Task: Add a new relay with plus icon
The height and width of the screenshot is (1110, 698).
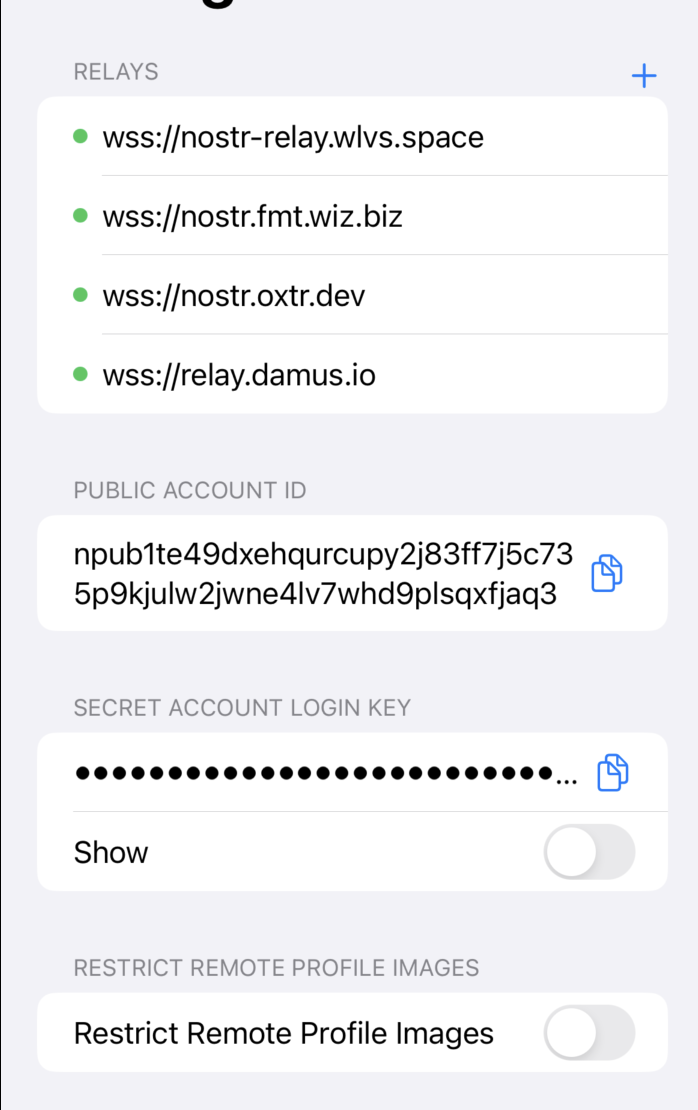Action: [644, 75]
